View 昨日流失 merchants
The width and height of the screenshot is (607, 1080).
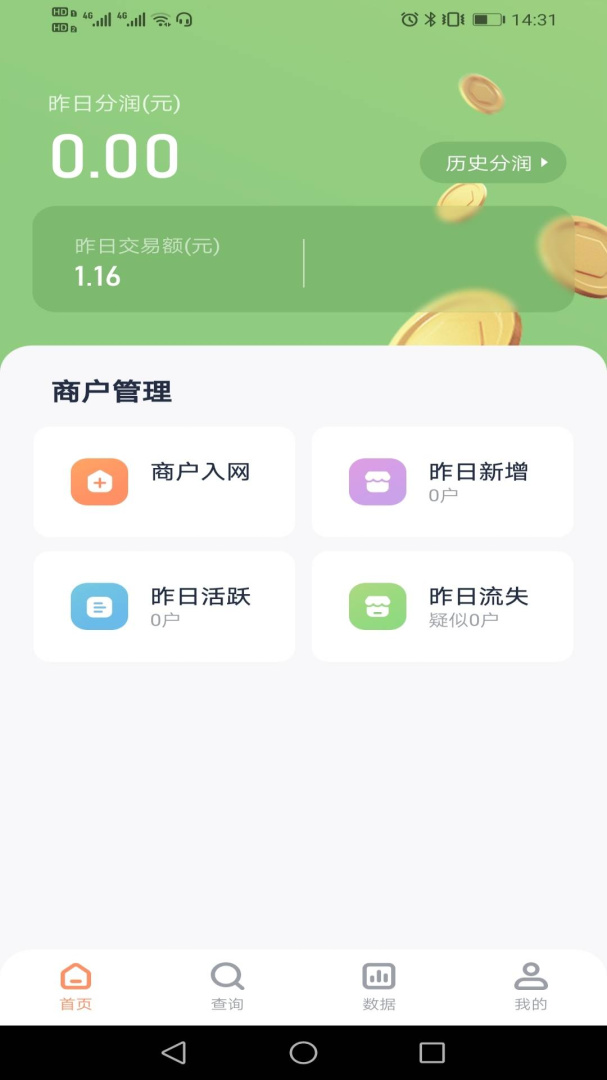tap(442, 606)
